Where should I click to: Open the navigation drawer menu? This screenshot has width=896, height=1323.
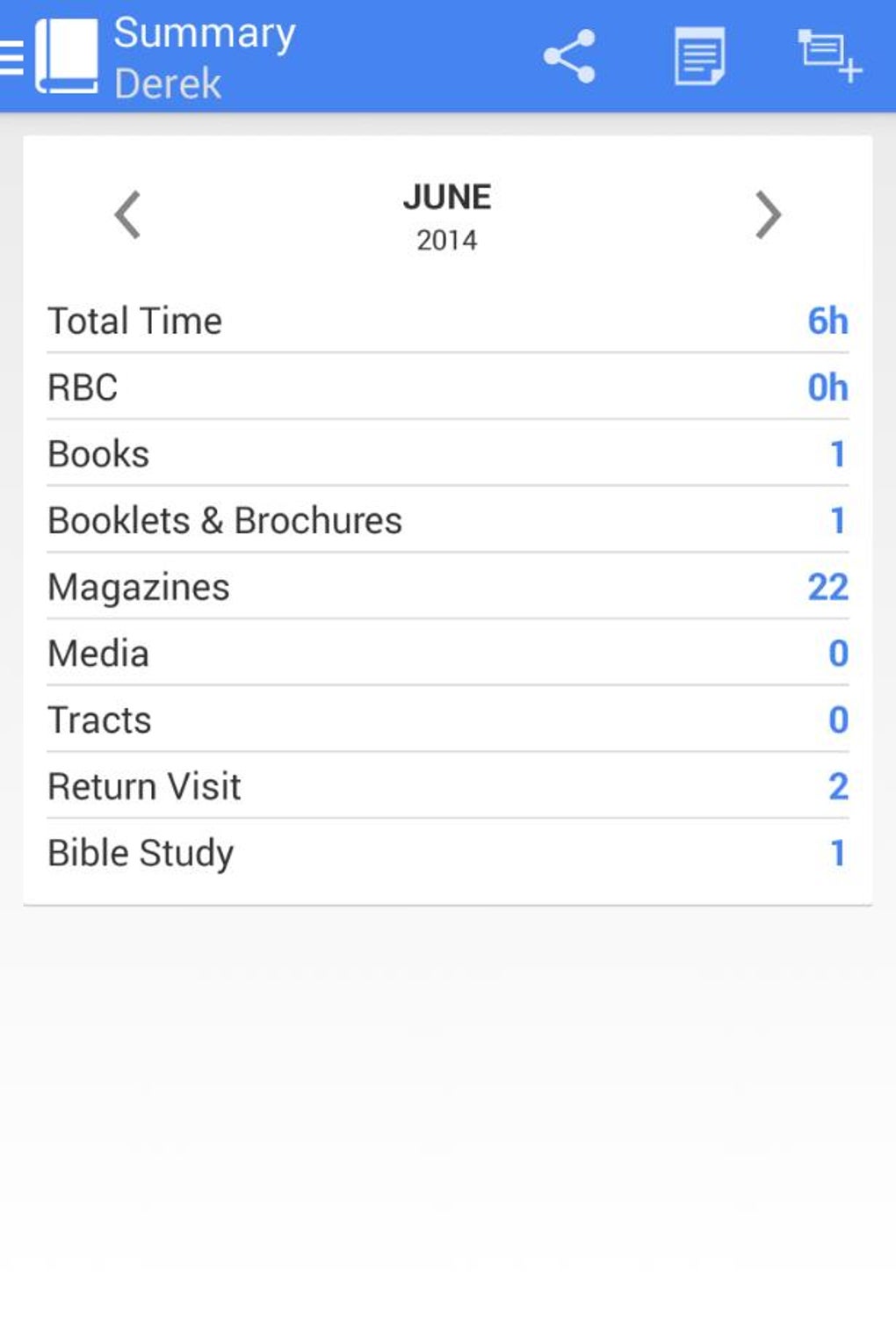coord(12,57)
